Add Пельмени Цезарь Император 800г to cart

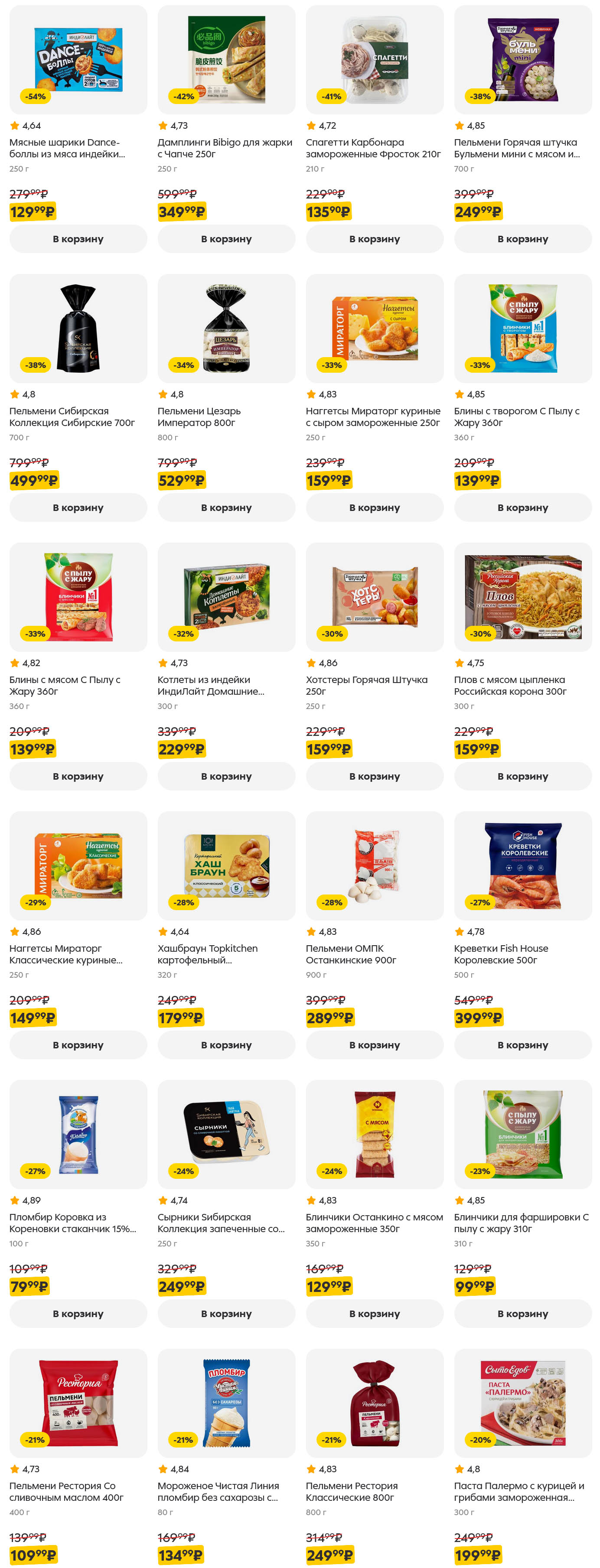pyautogui.click(x=226, y=507)
